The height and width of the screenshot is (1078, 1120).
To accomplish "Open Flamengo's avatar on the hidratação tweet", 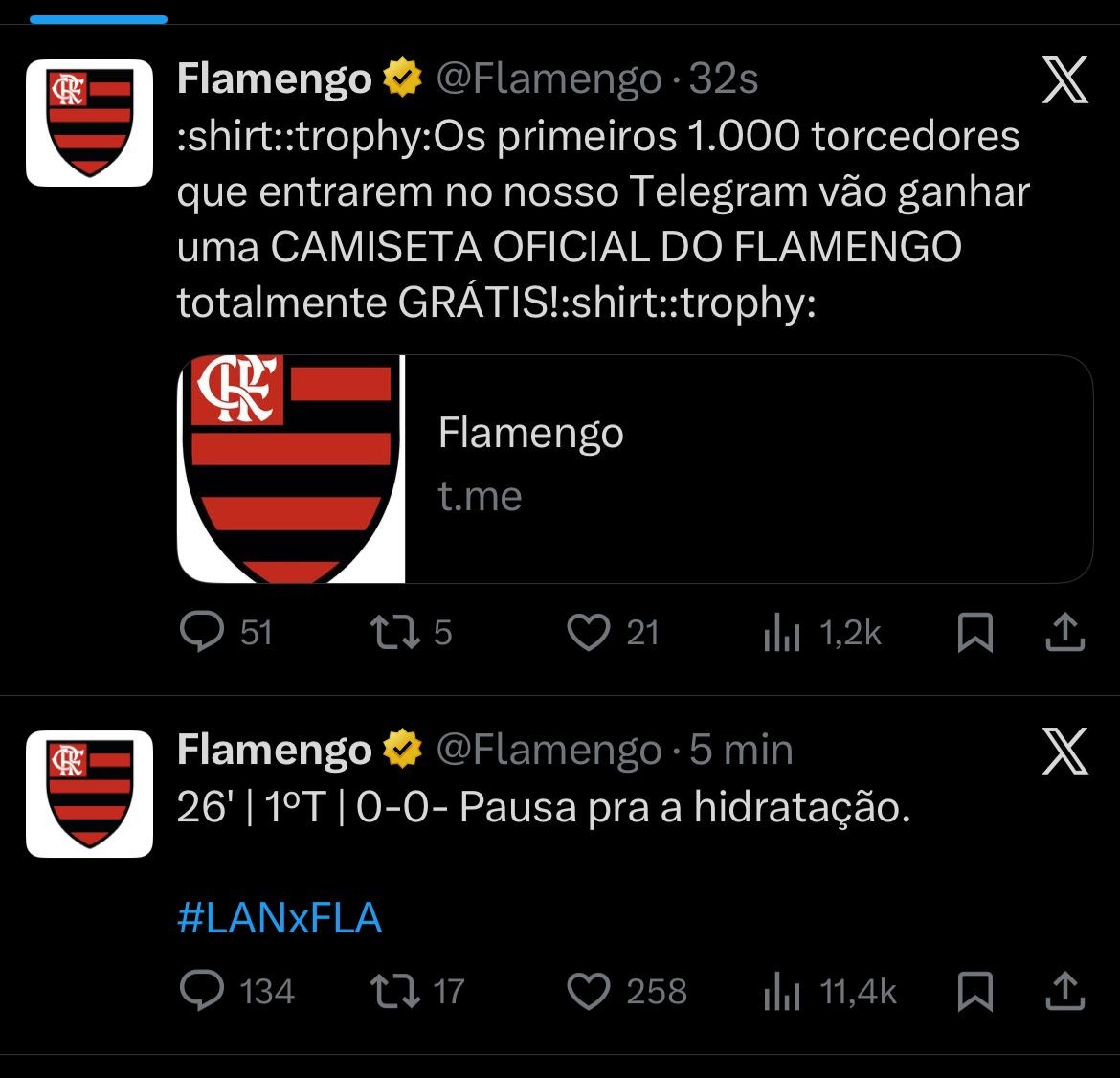I will (89, 794).
